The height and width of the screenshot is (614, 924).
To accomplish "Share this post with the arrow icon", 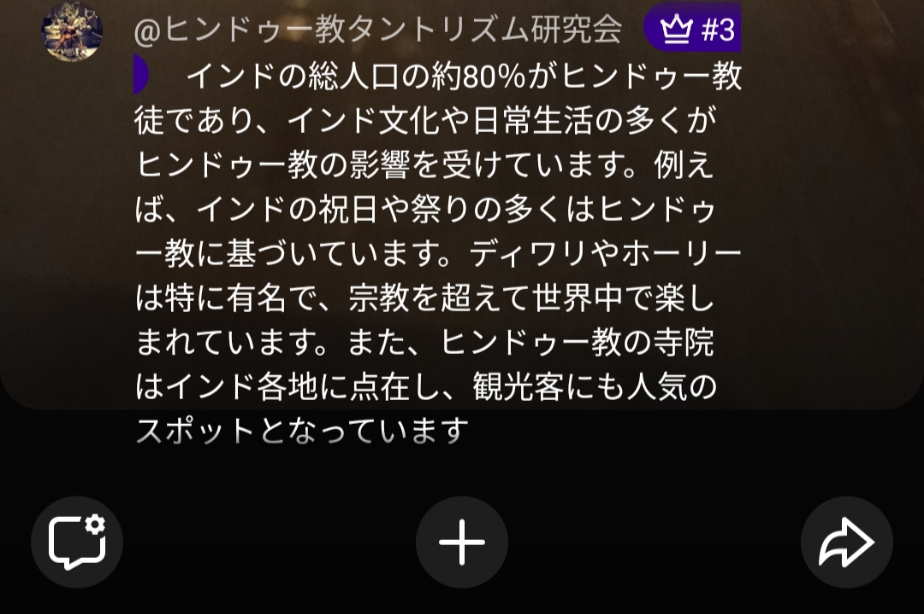I will click(x=846, y=542).
